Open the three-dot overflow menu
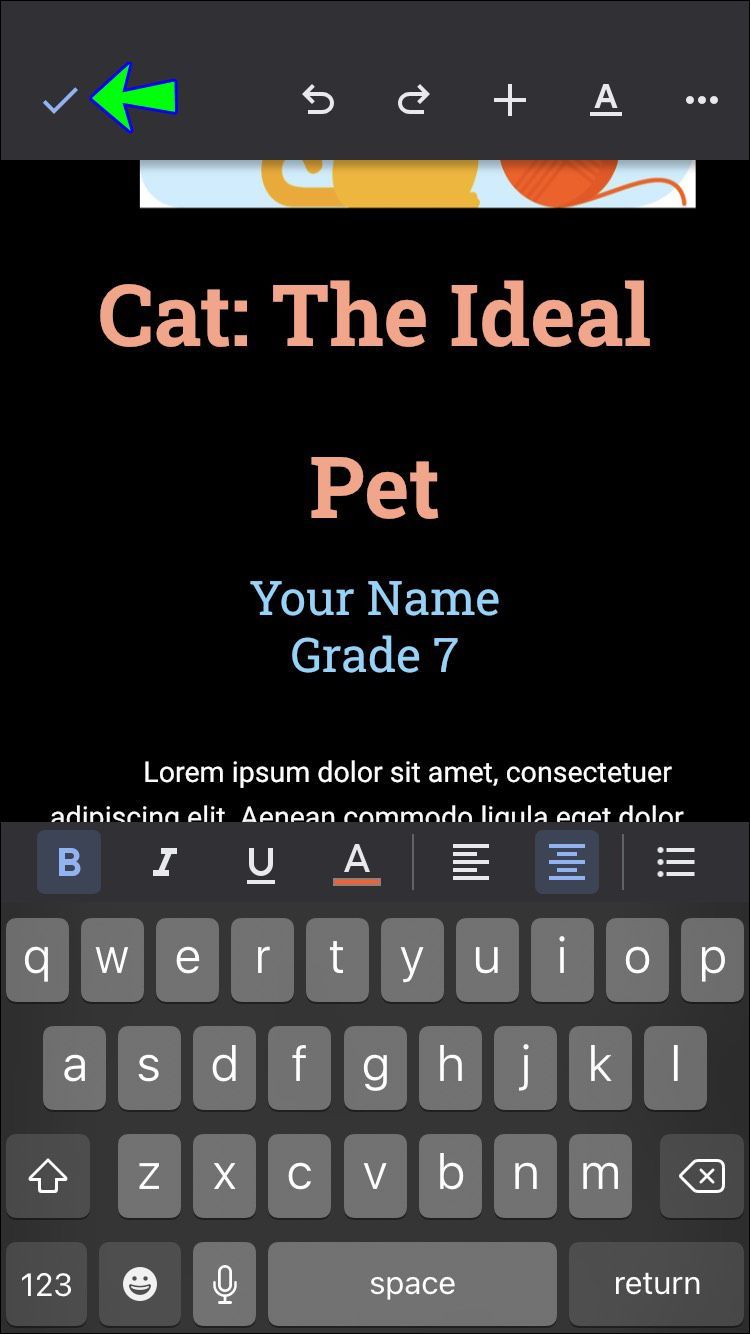750x1334 pixels. tap(701, 100)
